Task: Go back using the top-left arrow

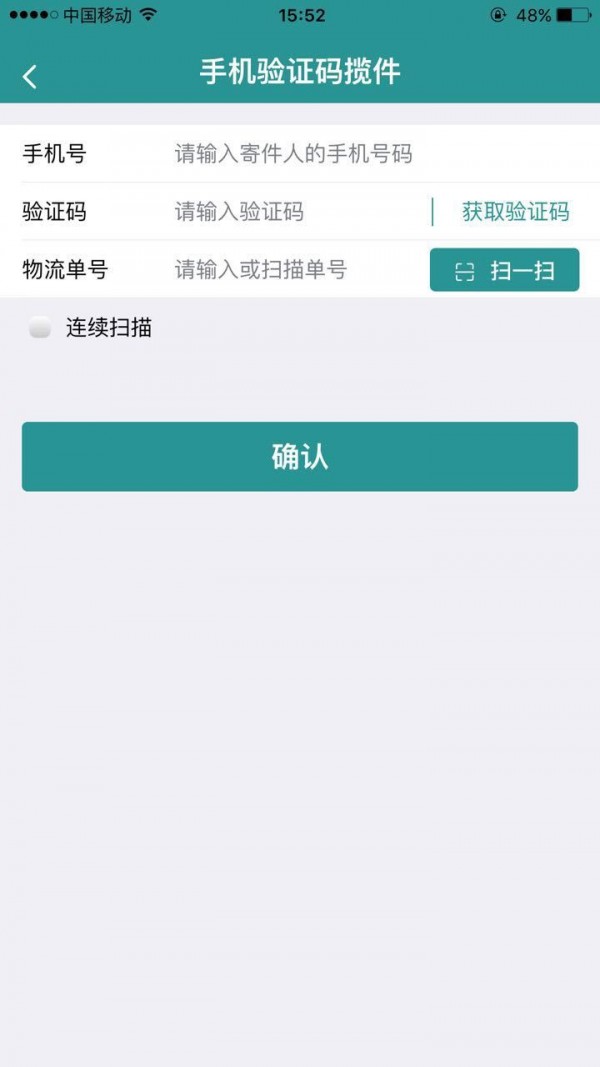Action: tap(30, 76)
